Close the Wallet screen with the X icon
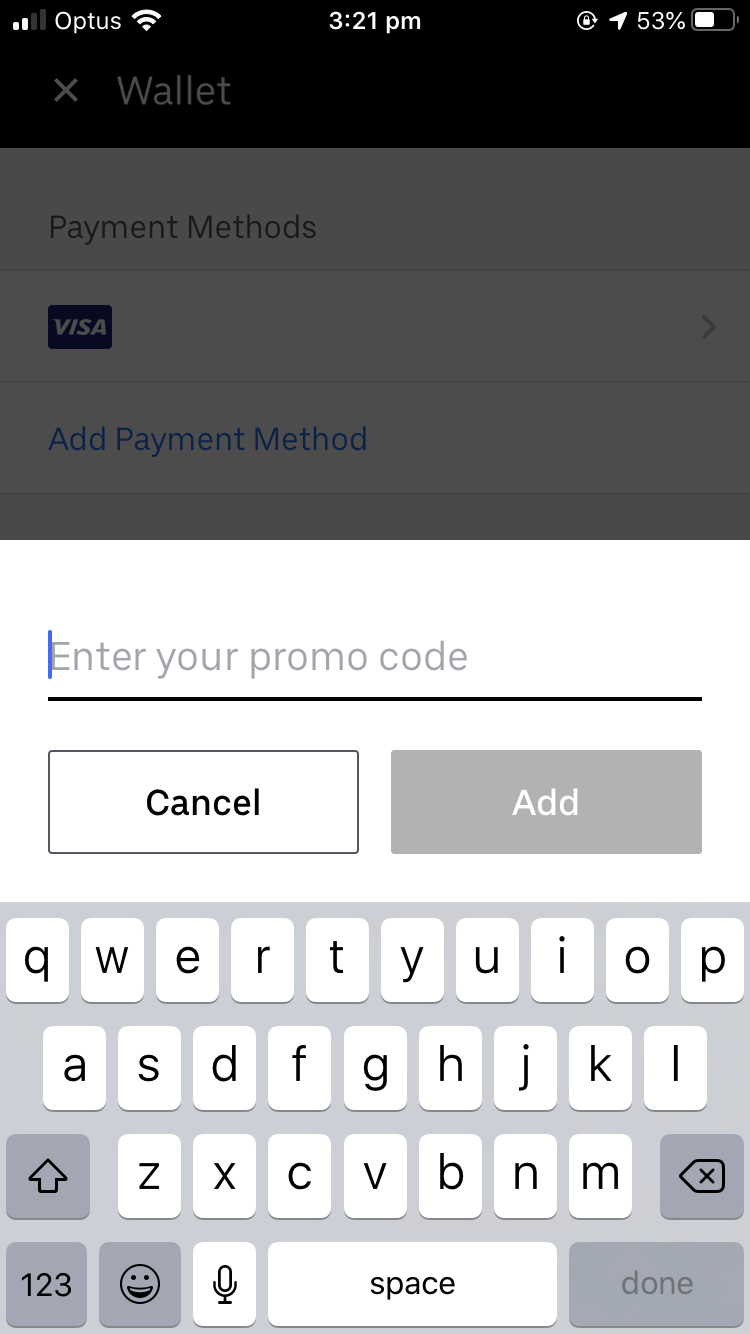750x1334 pixels. click(65, 90)
